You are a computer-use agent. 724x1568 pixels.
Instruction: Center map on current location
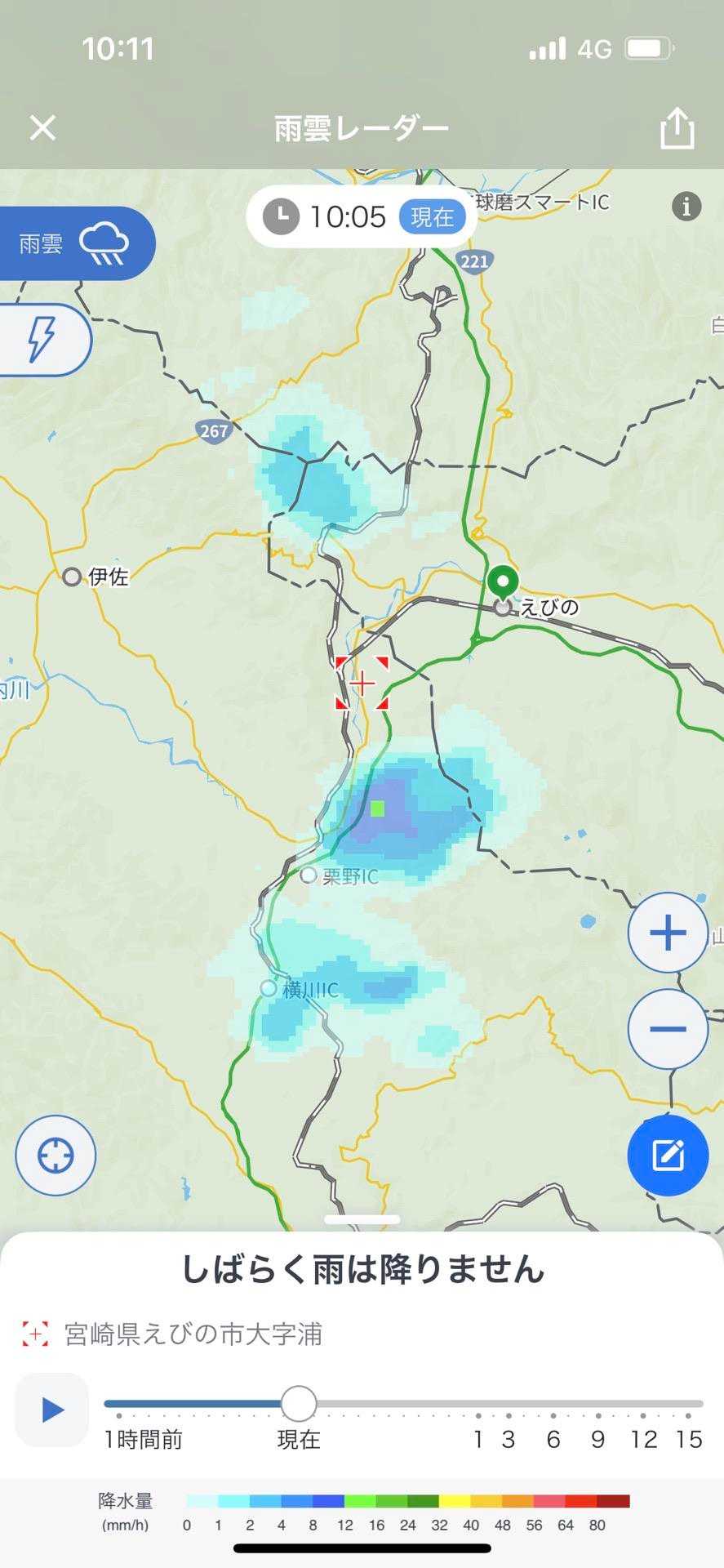tap(56, 1155)
